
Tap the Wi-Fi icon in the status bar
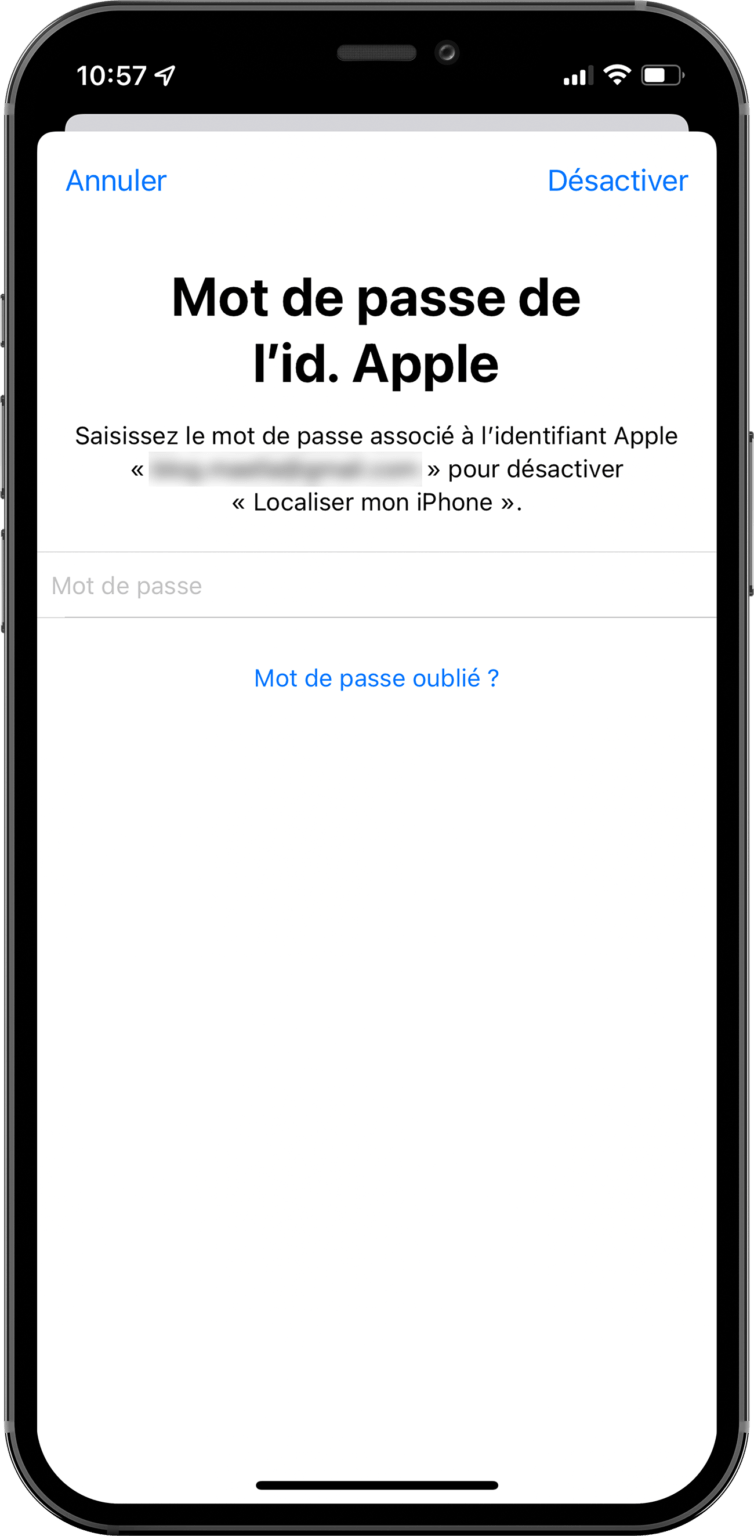tap(616, 73)
